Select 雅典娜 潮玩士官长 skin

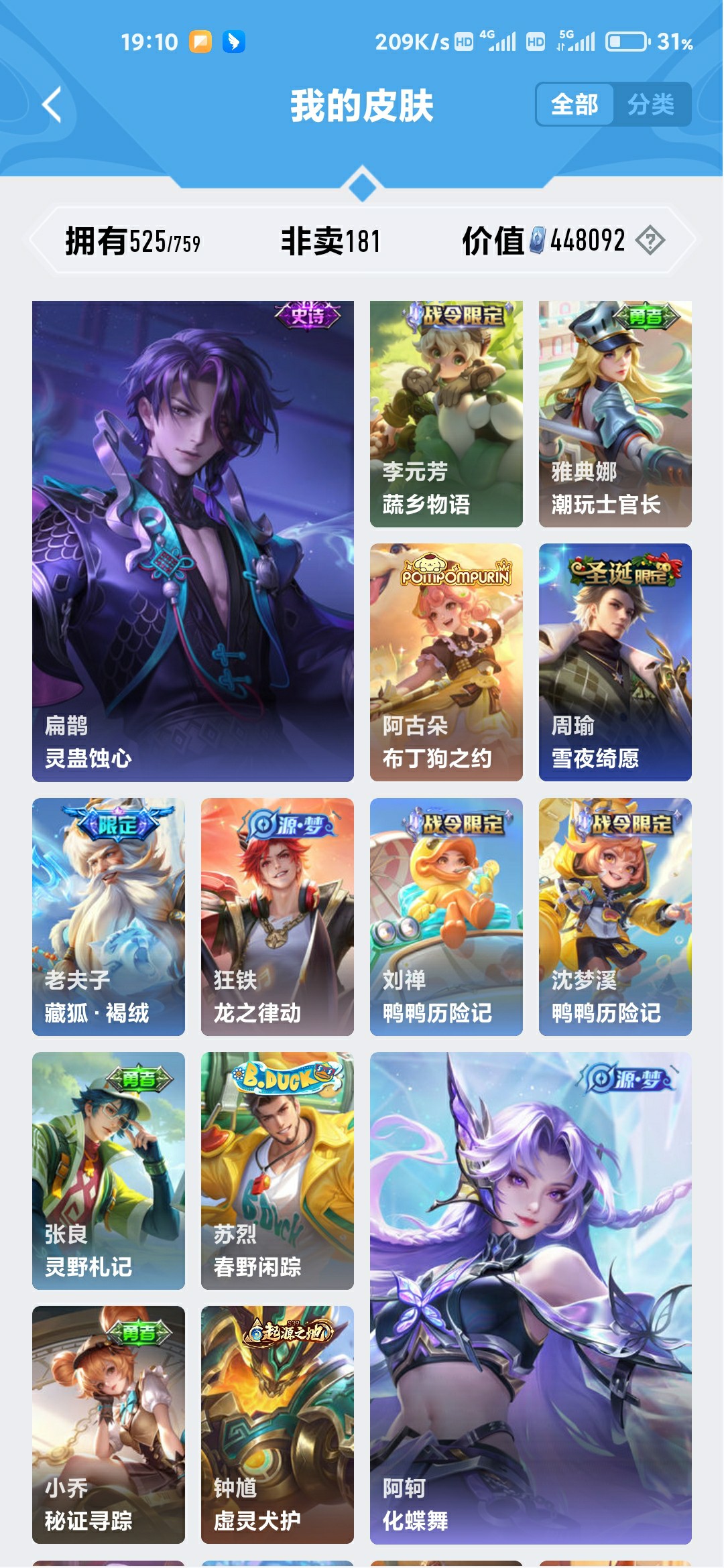(x=615, y=413)
